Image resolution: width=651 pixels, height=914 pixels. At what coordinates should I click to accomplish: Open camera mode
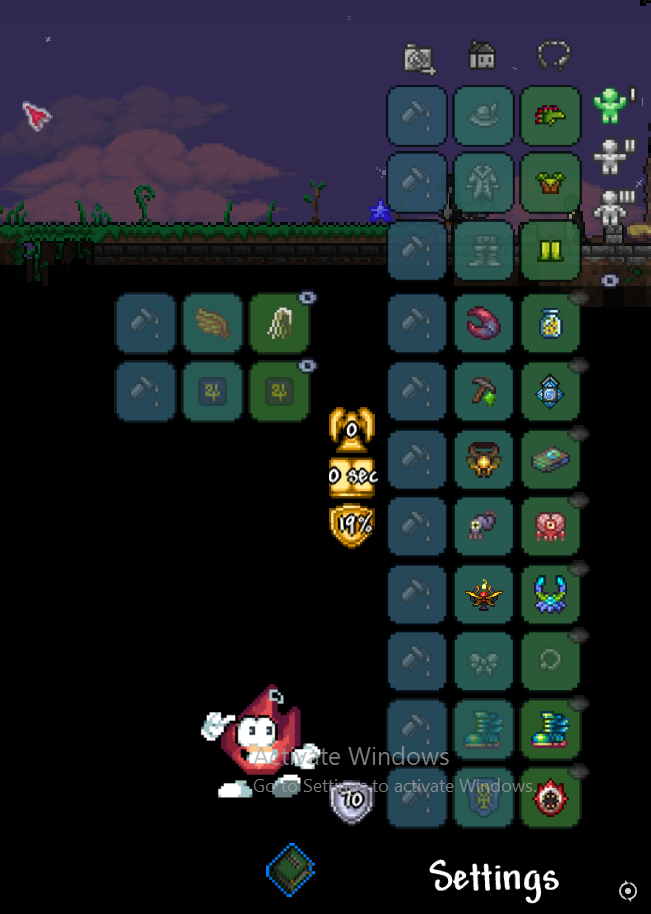pos(419,59)
